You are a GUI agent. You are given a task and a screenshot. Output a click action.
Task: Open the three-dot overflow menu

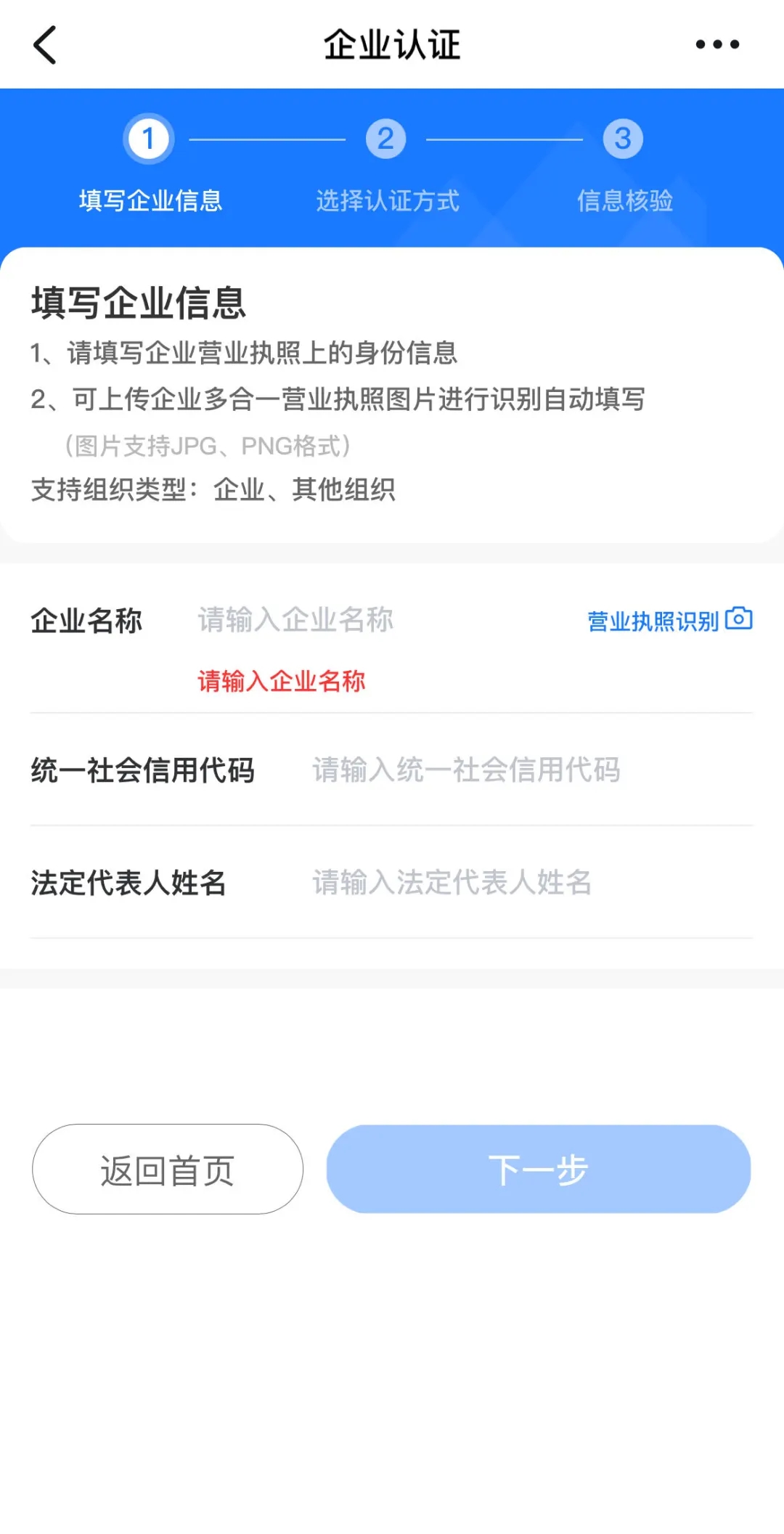[x=717, y=44]
